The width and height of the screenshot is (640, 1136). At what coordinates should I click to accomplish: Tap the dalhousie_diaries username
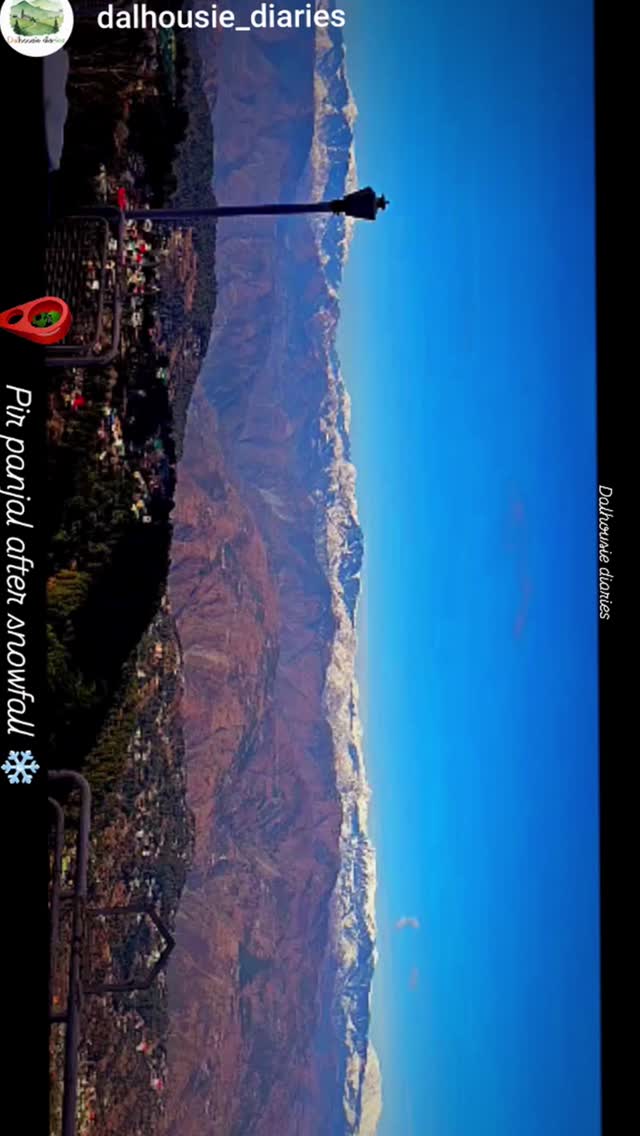[x=221, y=17]
